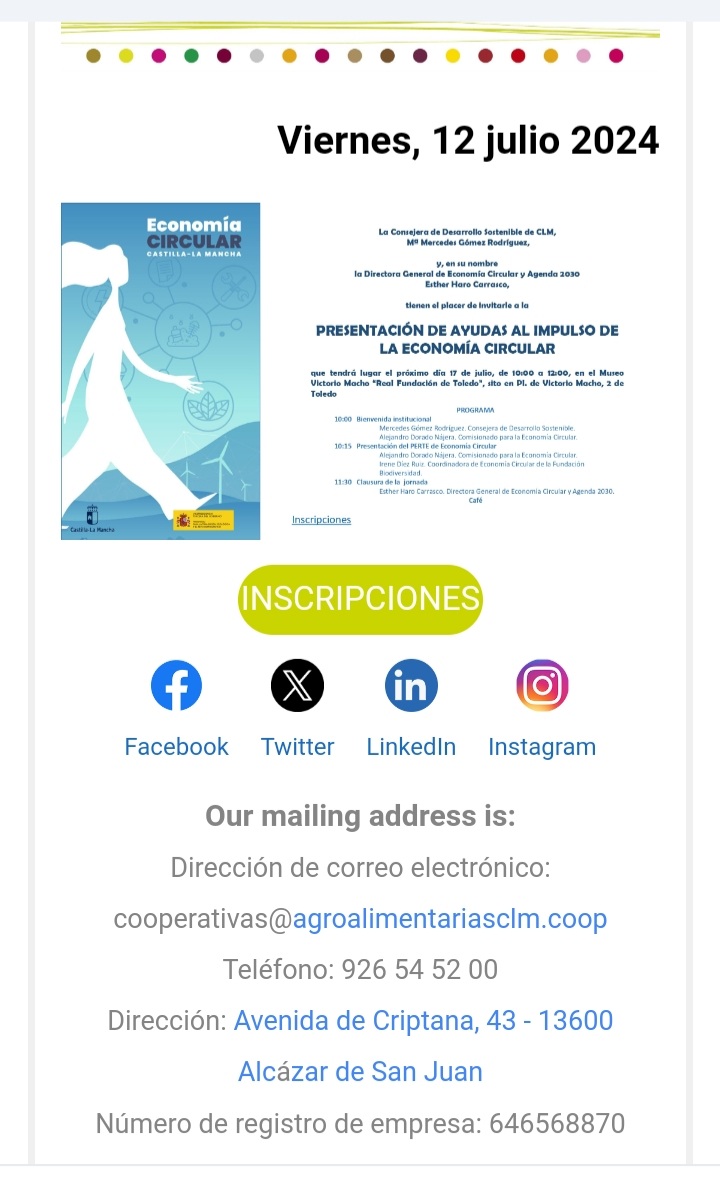
Task: Open the Economía Circular invitation image
Action: click(x=360, y=371)
